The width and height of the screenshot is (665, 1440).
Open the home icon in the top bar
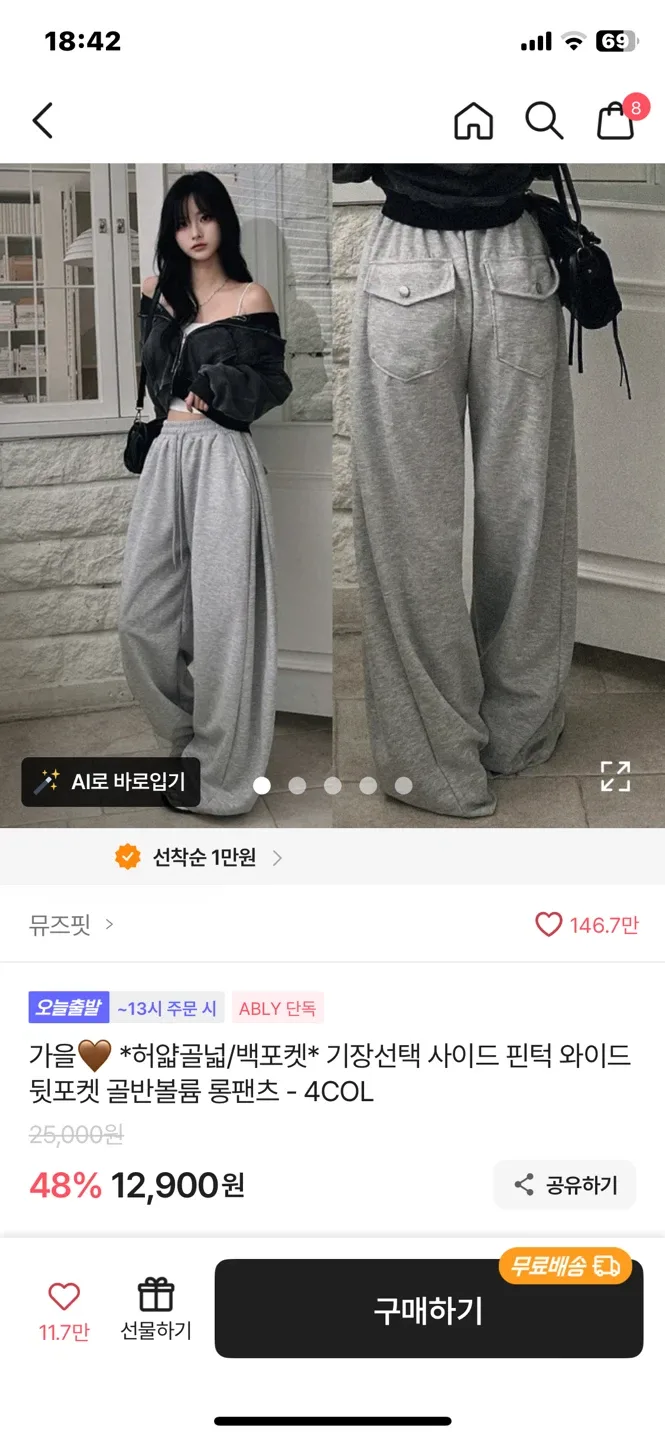click(473, 121)
